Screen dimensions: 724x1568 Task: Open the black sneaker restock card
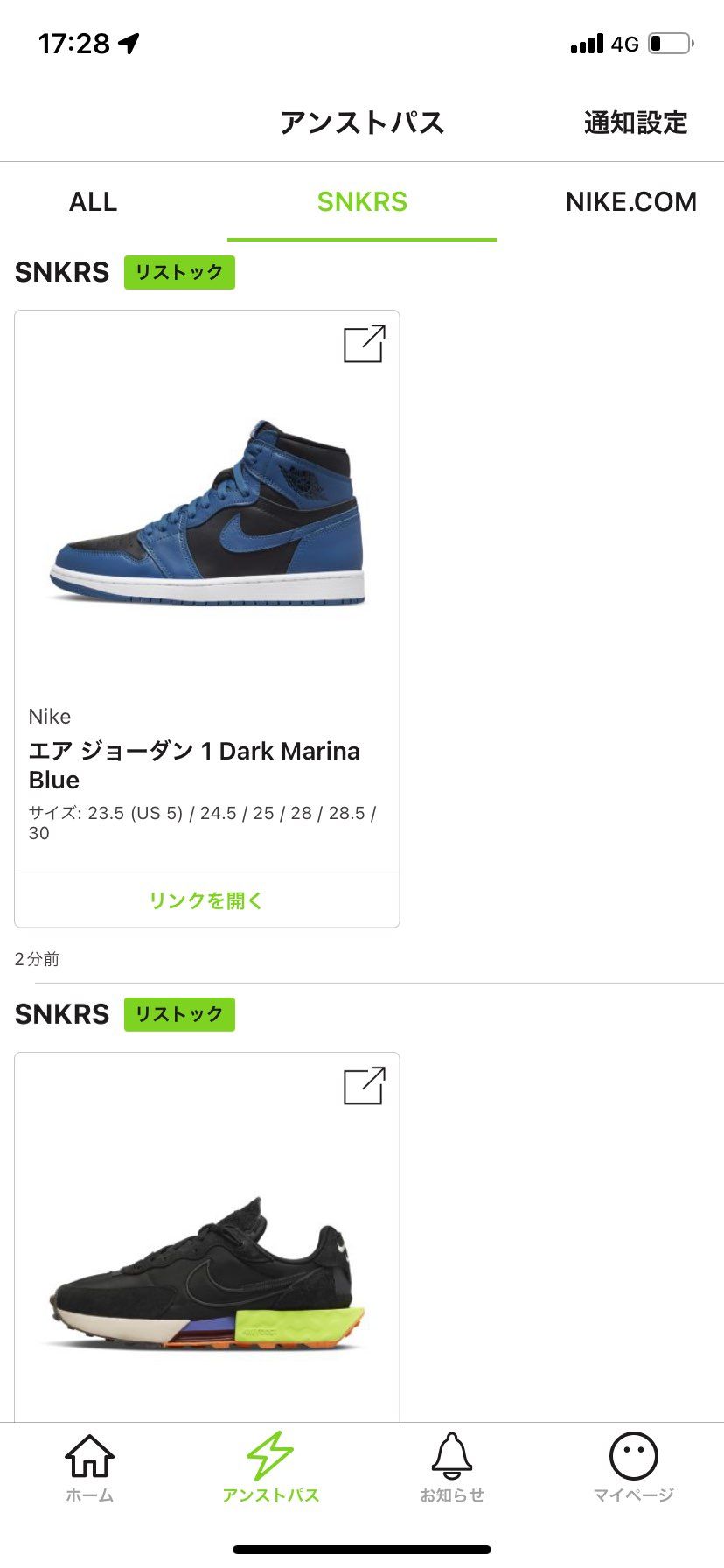click(206, 1269)
